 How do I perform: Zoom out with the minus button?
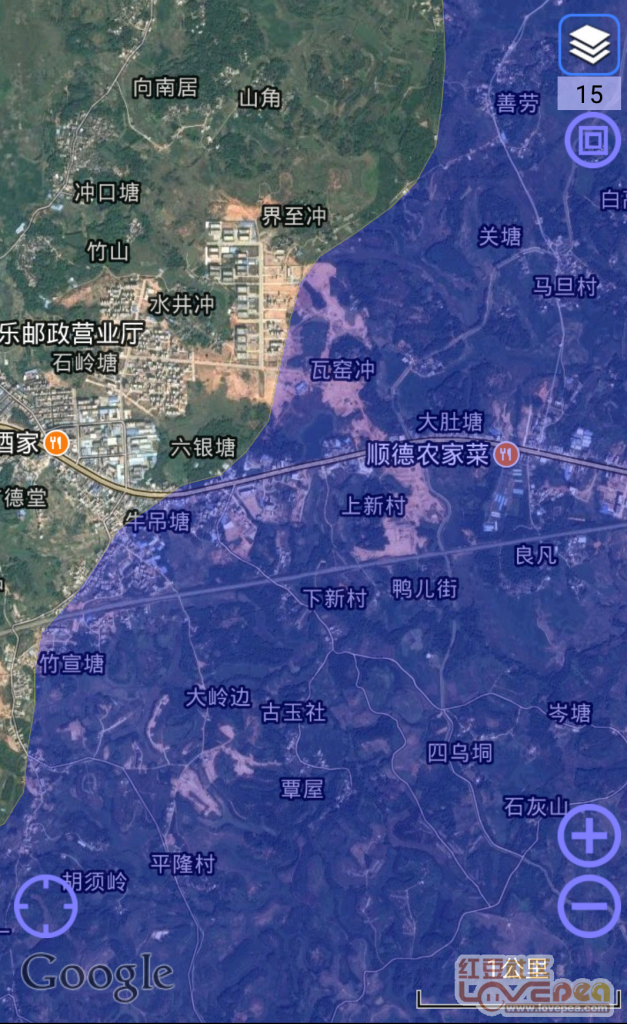pos(589,906)
